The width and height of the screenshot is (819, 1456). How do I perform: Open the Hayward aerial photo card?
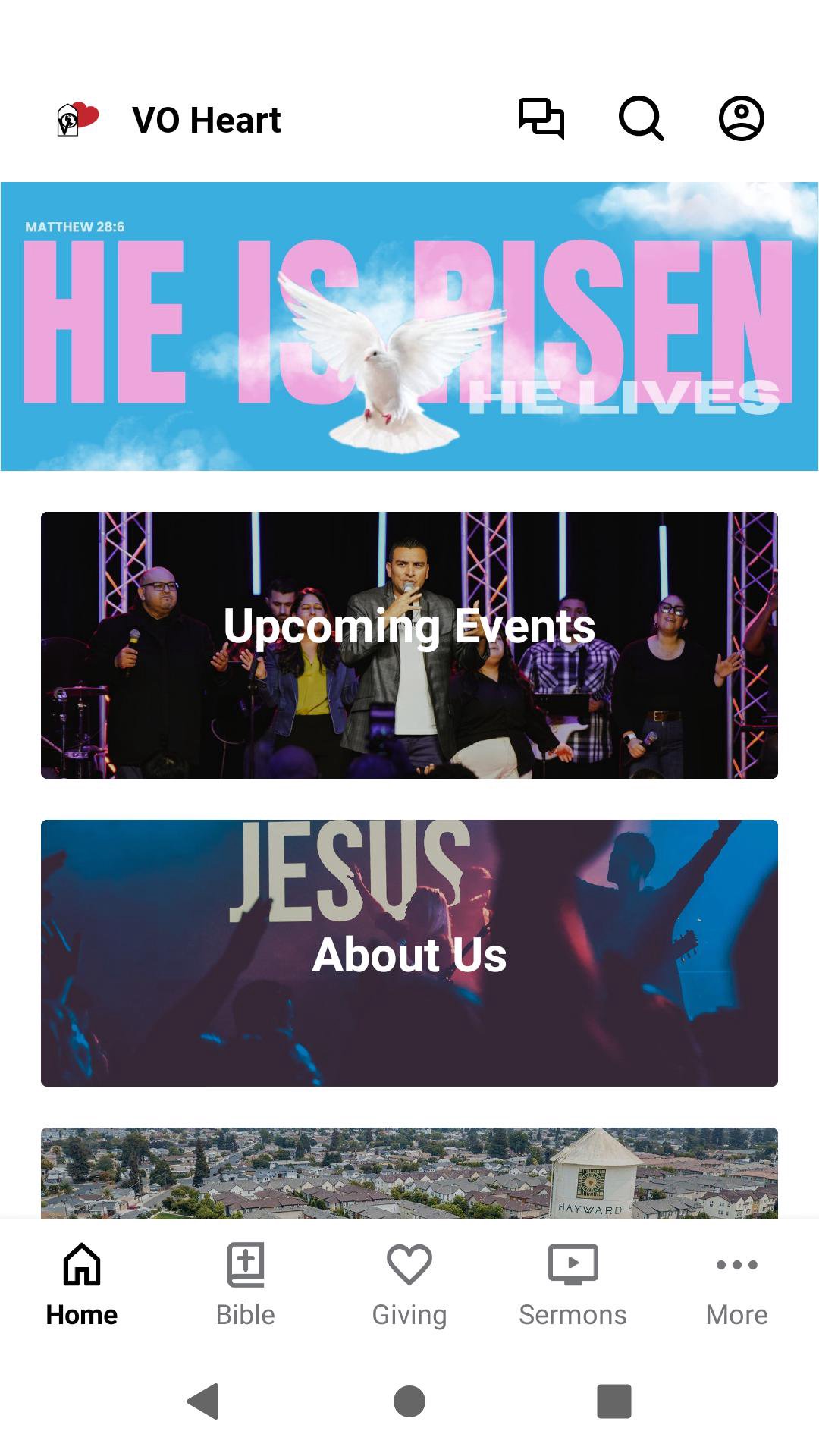coord(409,1173)
